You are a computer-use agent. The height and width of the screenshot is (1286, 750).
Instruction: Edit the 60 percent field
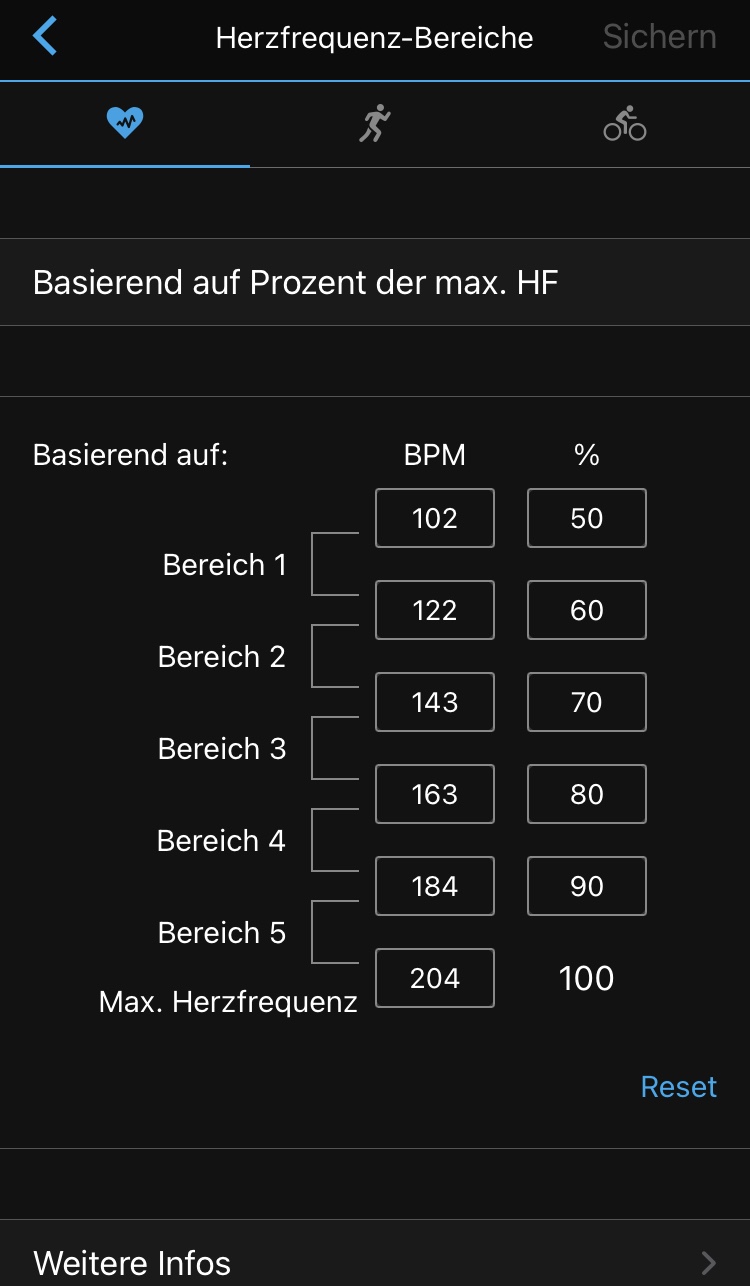click(x=587, y=610)
